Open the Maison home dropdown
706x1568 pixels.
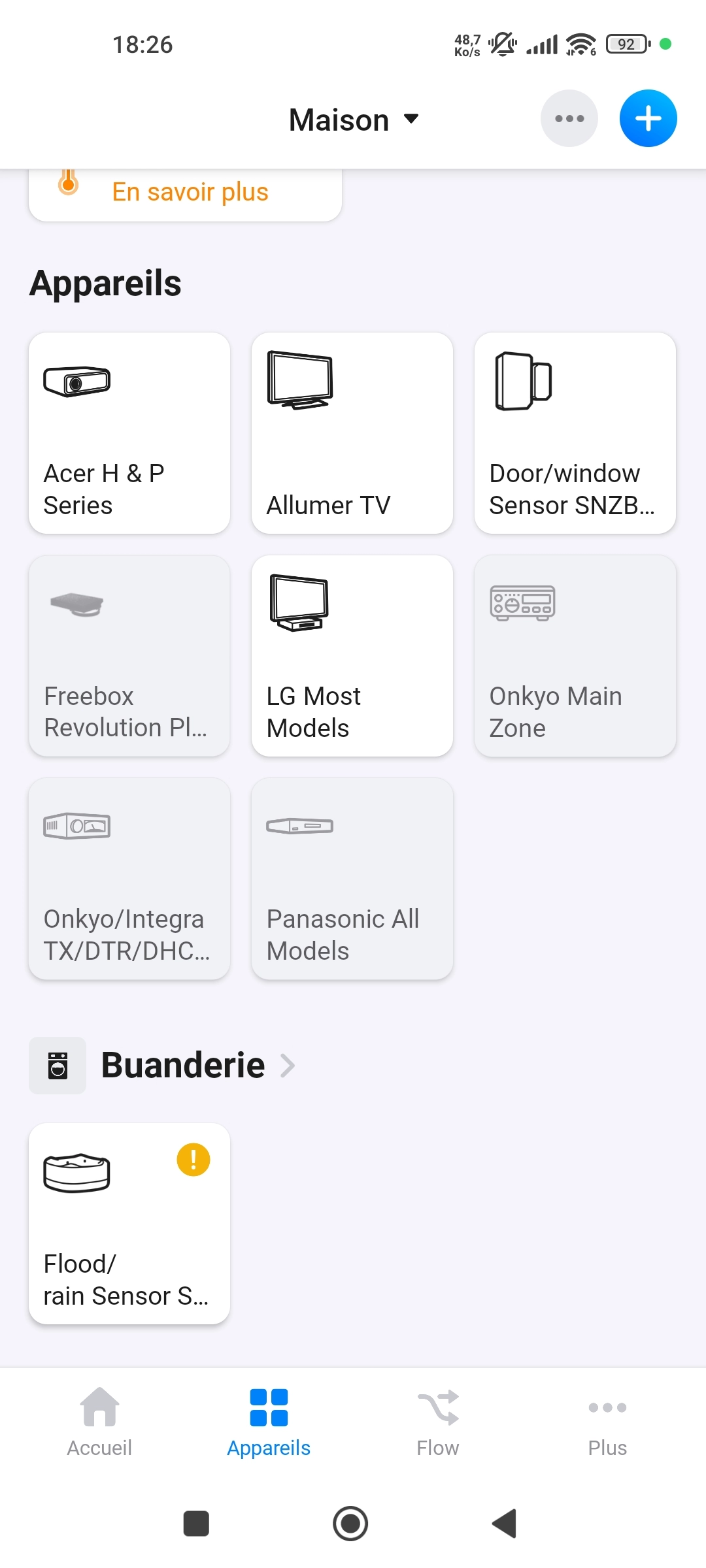[354, 120]
